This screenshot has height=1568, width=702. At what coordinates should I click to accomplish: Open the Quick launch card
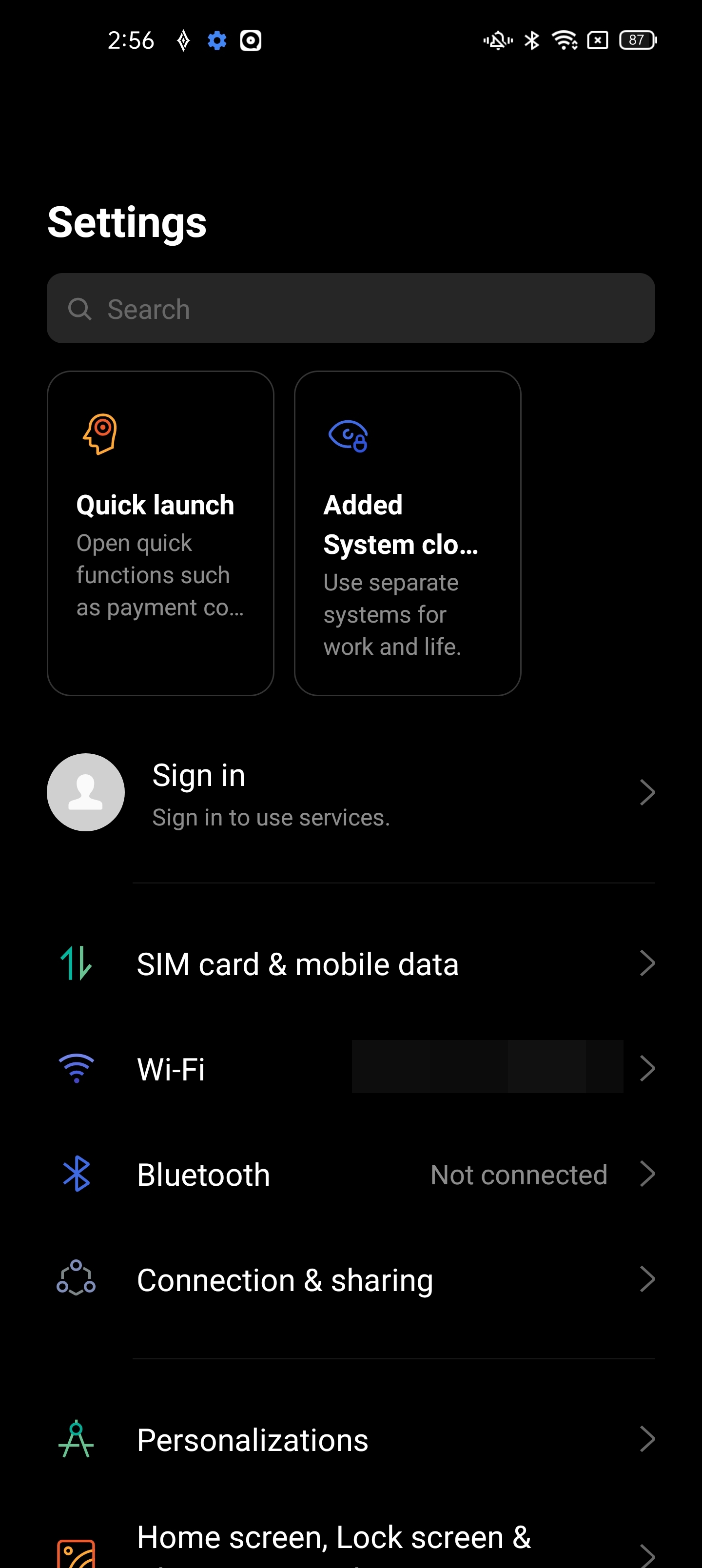[x=160, y=533]
